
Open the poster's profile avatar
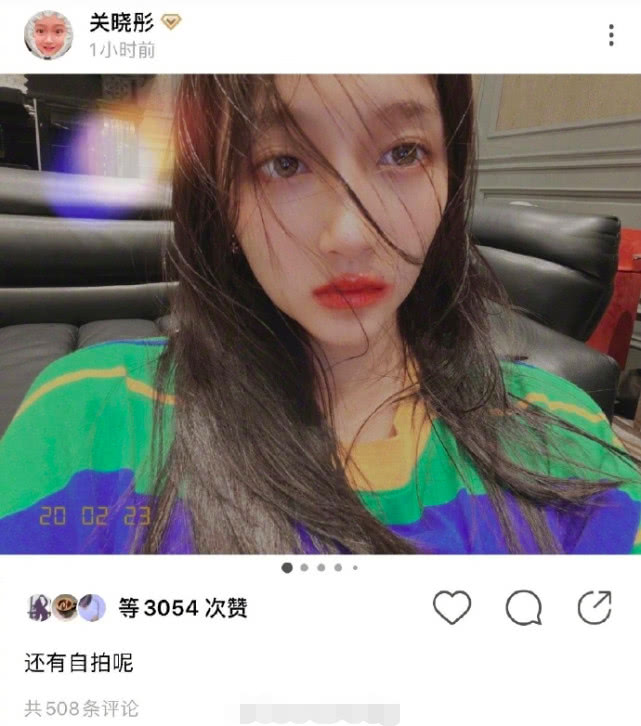click(49, 34)
